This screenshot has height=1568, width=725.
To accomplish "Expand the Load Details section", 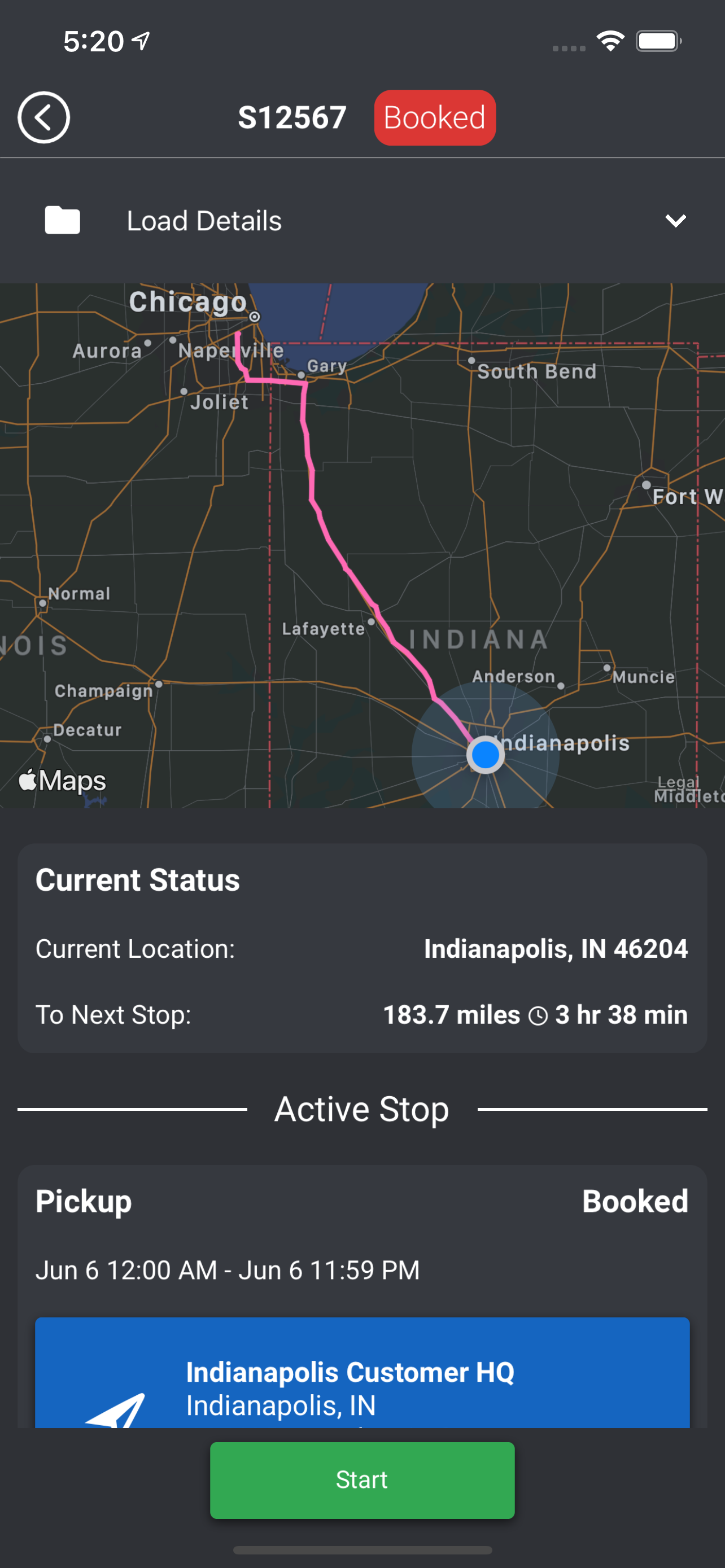I will click(x=675, y=220).
